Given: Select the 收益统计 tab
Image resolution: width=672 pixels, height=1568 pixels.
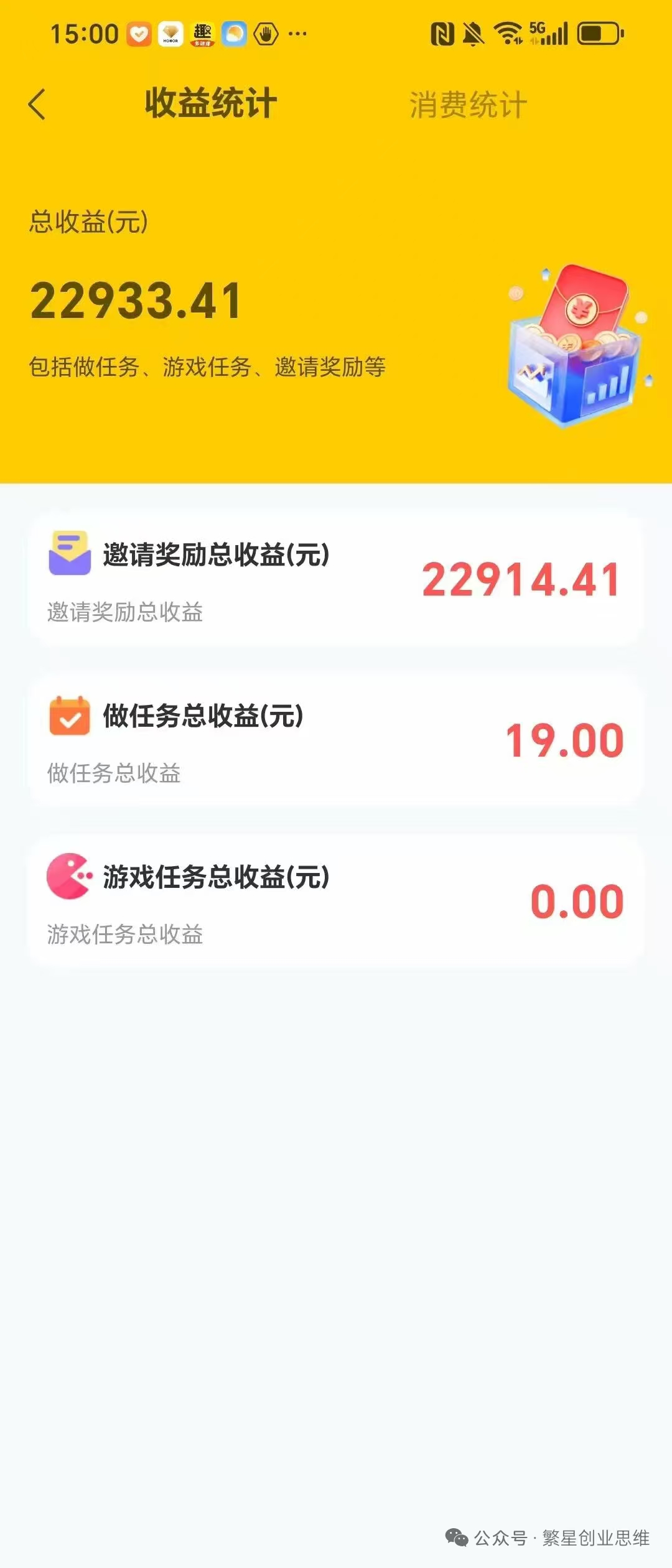Looking at the screenshot, I should pos(211,103).
